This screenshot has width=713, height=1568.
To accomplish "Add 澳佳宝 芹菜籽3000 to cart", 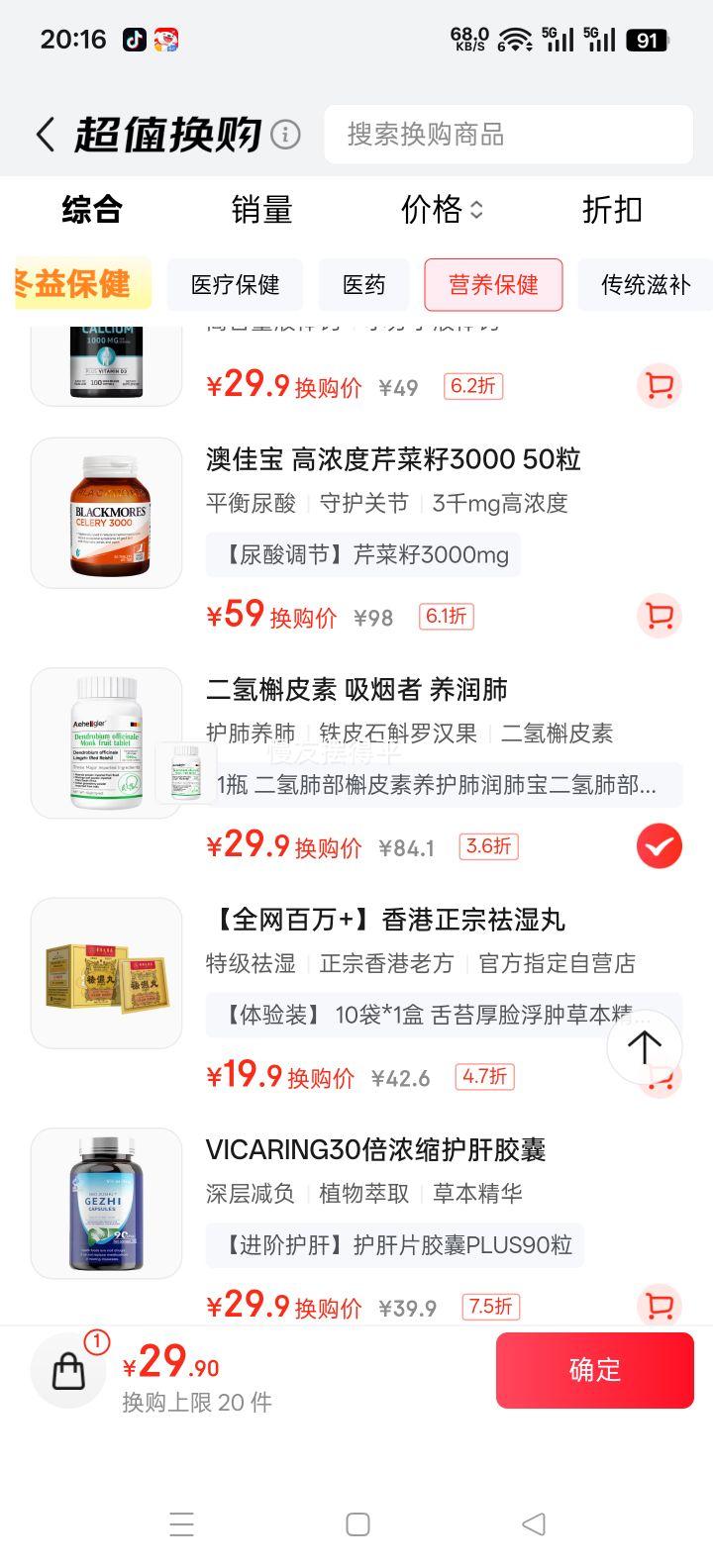I will (x=659, y=616).
